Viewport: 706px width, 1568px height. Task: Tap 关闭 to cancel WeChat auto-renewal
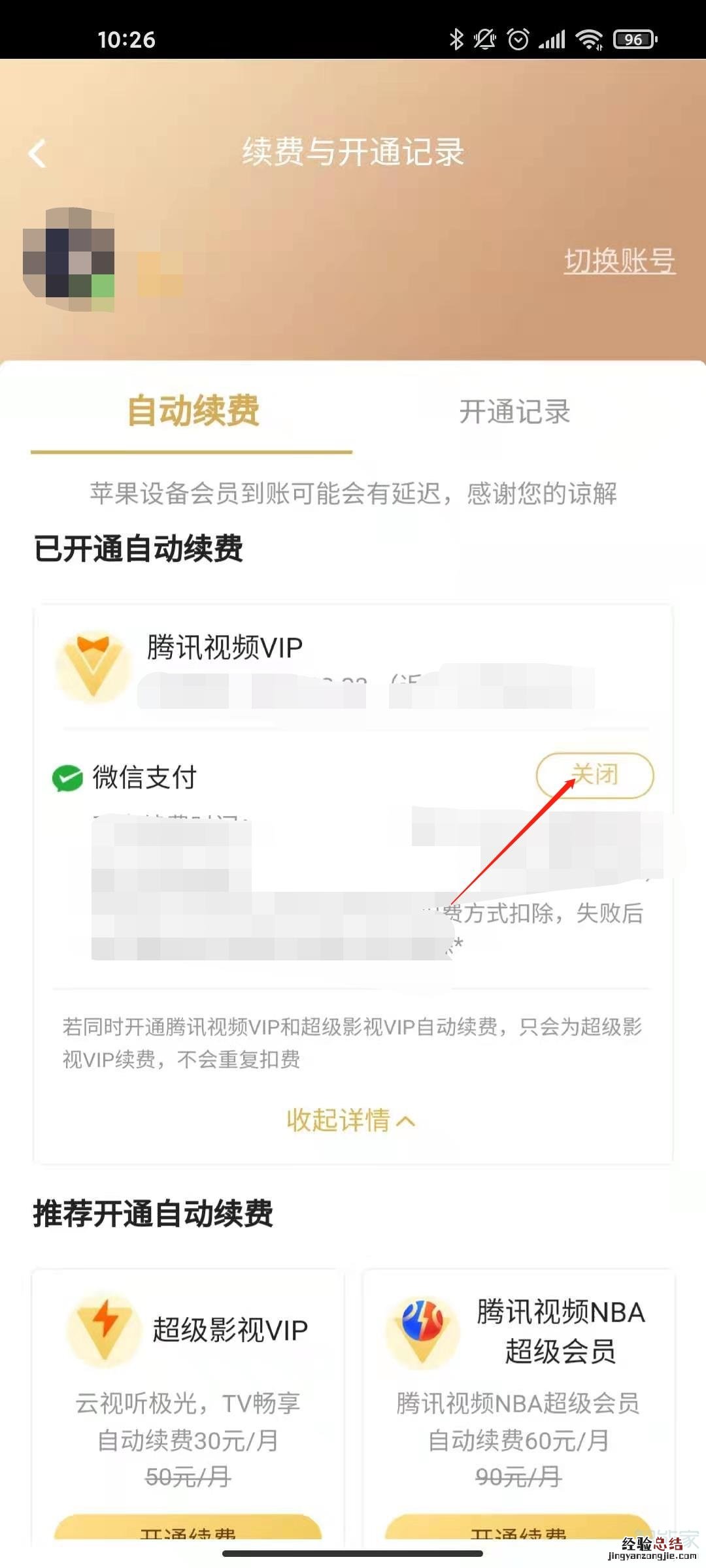click(594, 775)
